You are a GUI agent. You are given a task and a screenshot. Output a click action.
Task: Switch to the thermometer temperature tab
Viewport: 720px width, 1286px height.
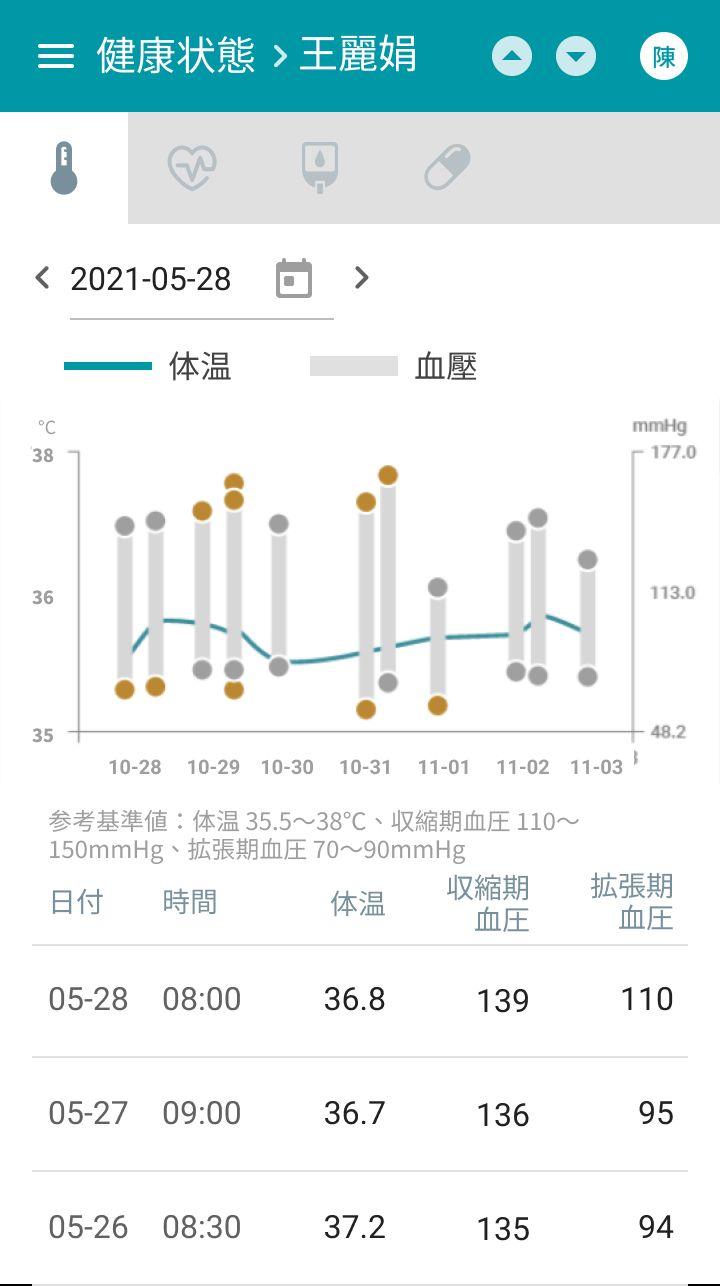tap(64, 168)
